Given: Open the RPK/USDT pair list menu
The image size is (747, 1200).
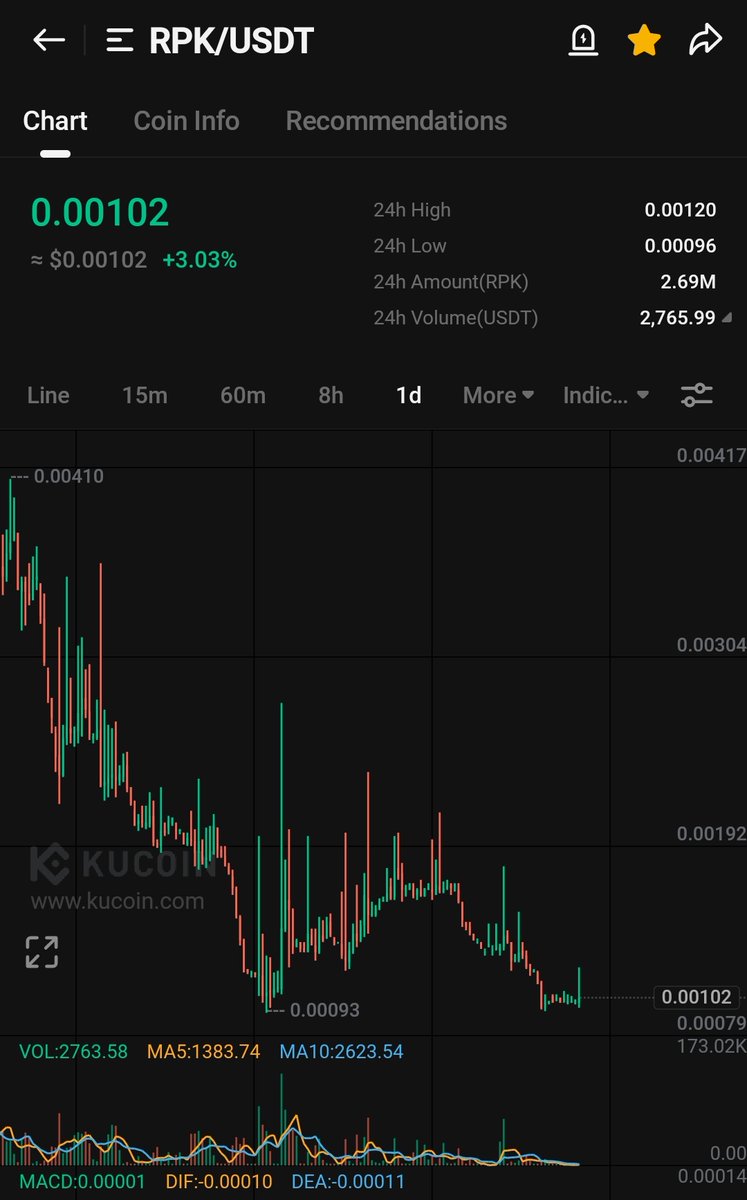Looking at the screenshot, I should [120, 41].
